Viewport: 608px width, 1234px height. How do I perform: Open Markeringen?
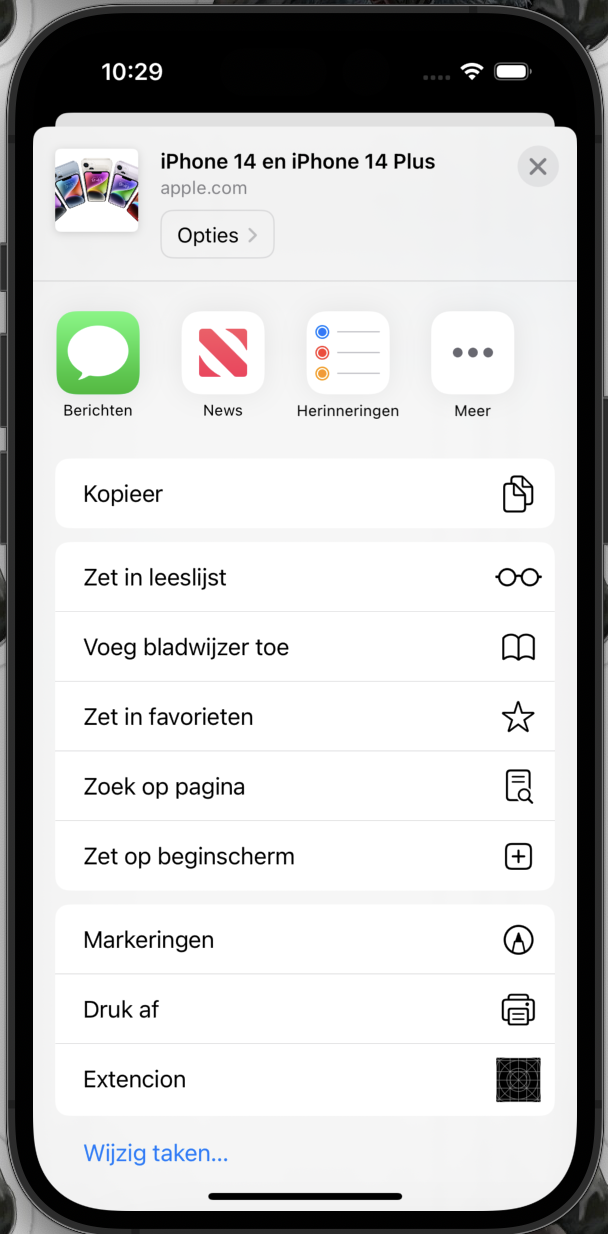305,940
